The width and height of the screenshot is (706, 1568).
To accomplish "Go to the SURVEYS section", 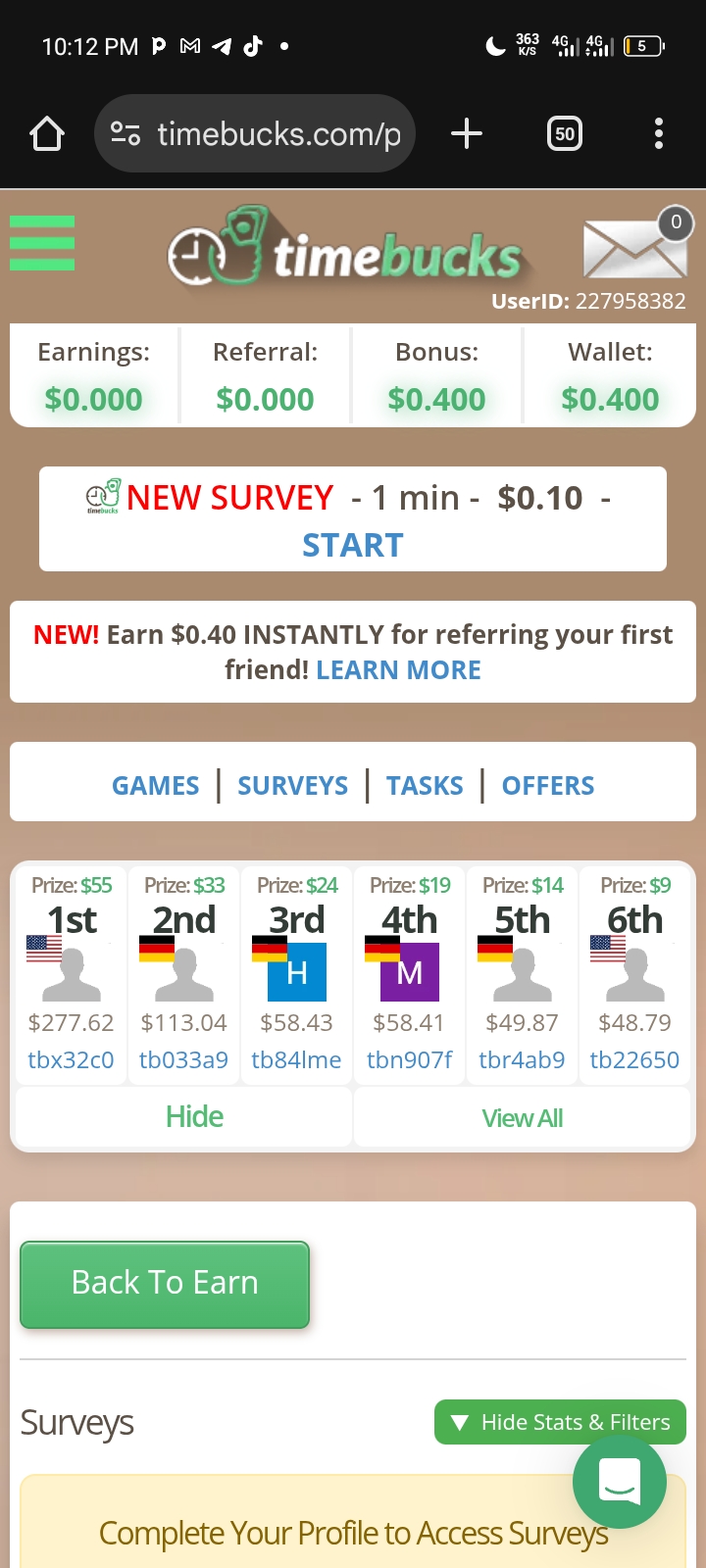I will coord(292,786).
